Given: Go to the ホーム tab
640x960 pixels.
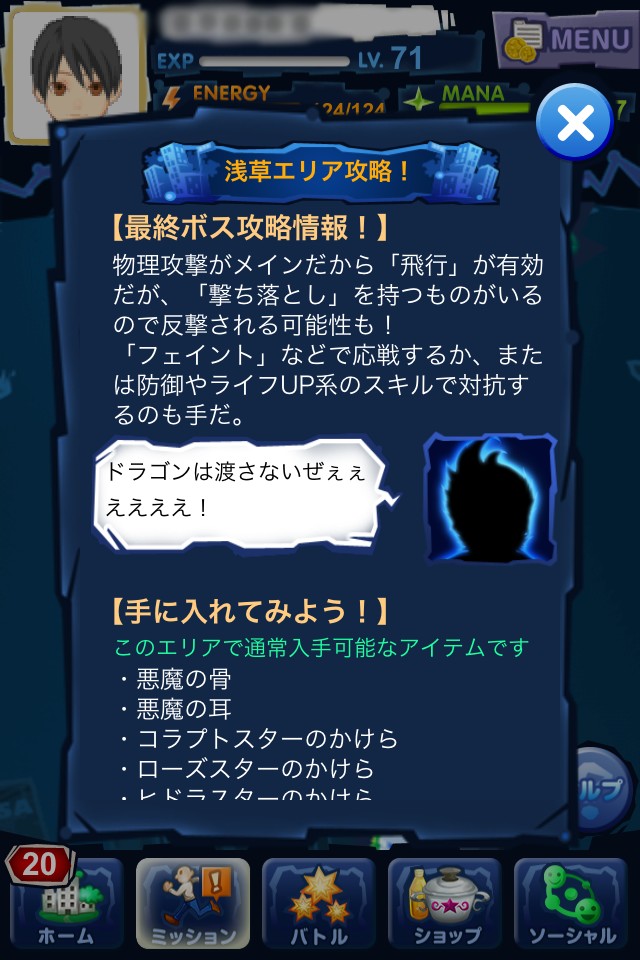Looking at the screenshot, I should click(67, 903).
